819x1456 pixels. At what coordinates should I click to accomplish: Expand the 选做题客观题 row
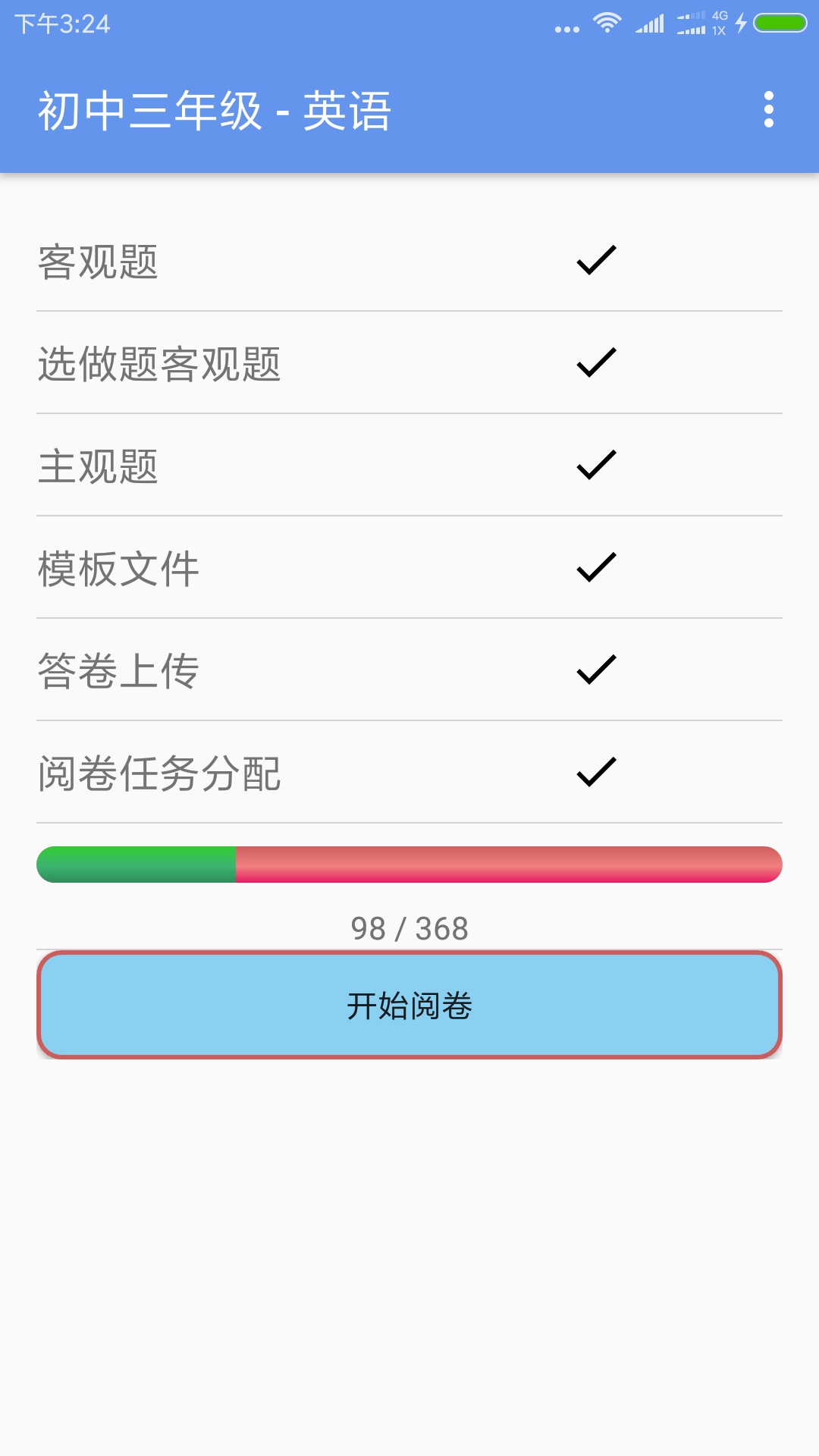(303, 364)
